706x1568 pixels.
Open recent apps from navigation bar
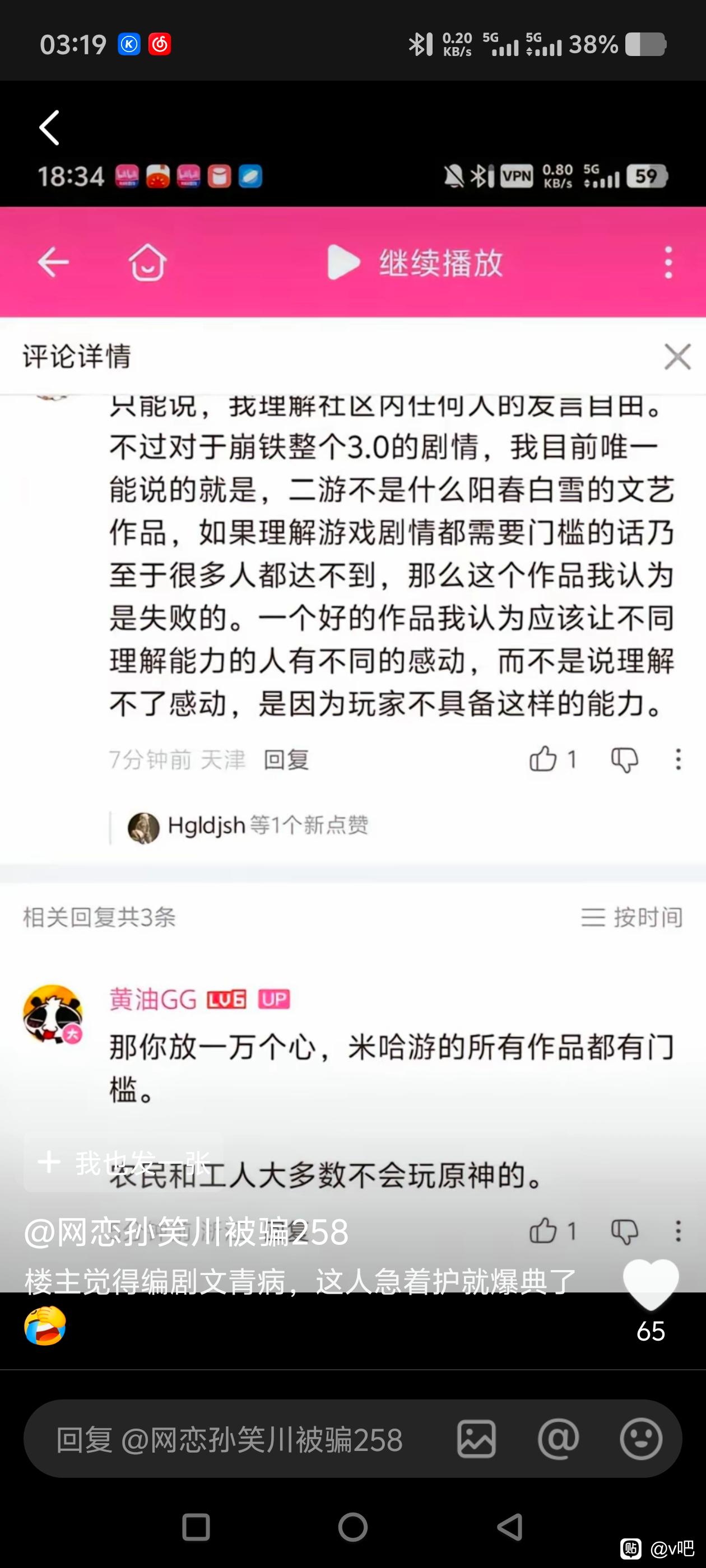196,1527
